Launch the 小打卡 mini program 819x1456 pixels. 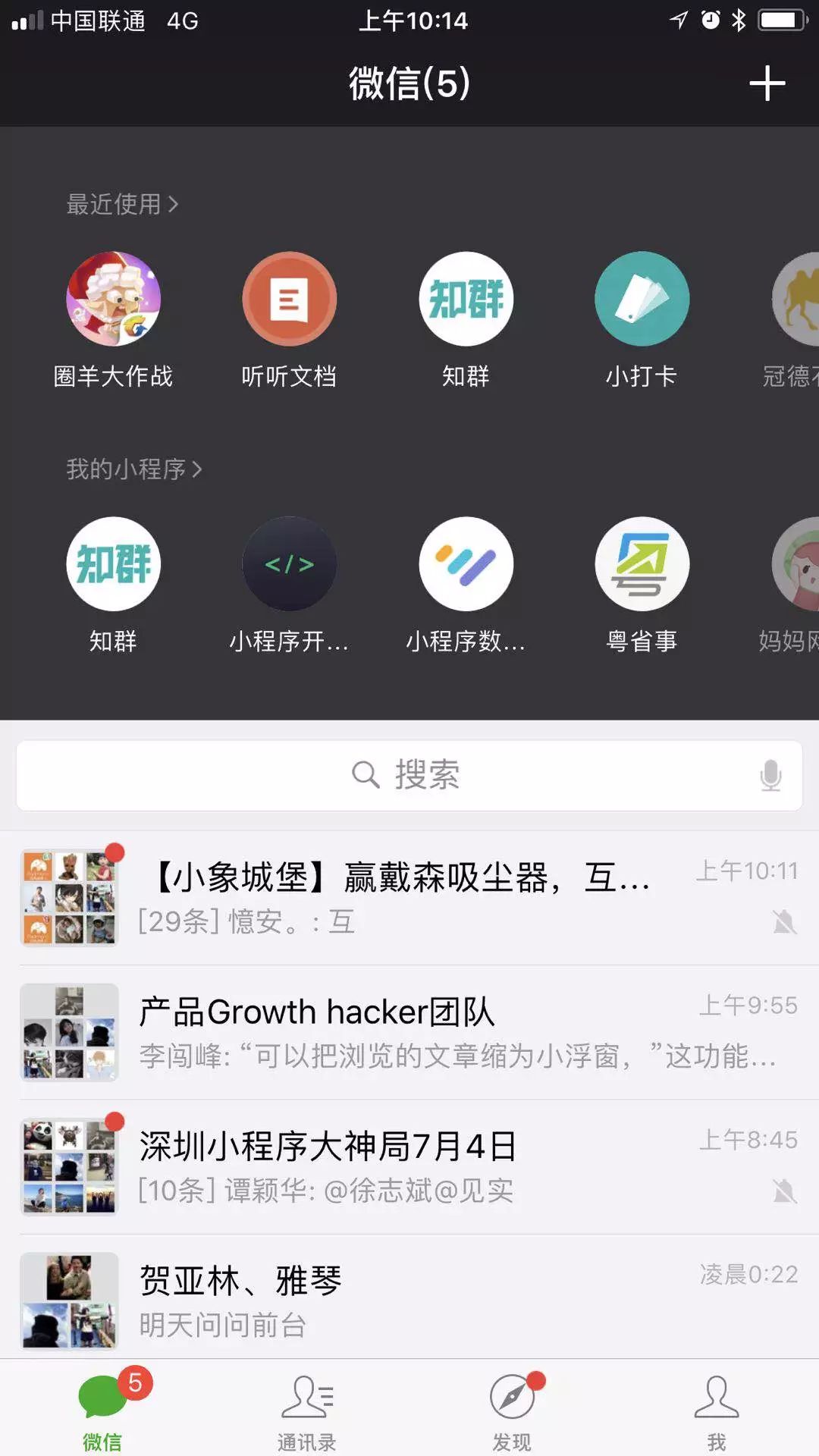[642, 300]
